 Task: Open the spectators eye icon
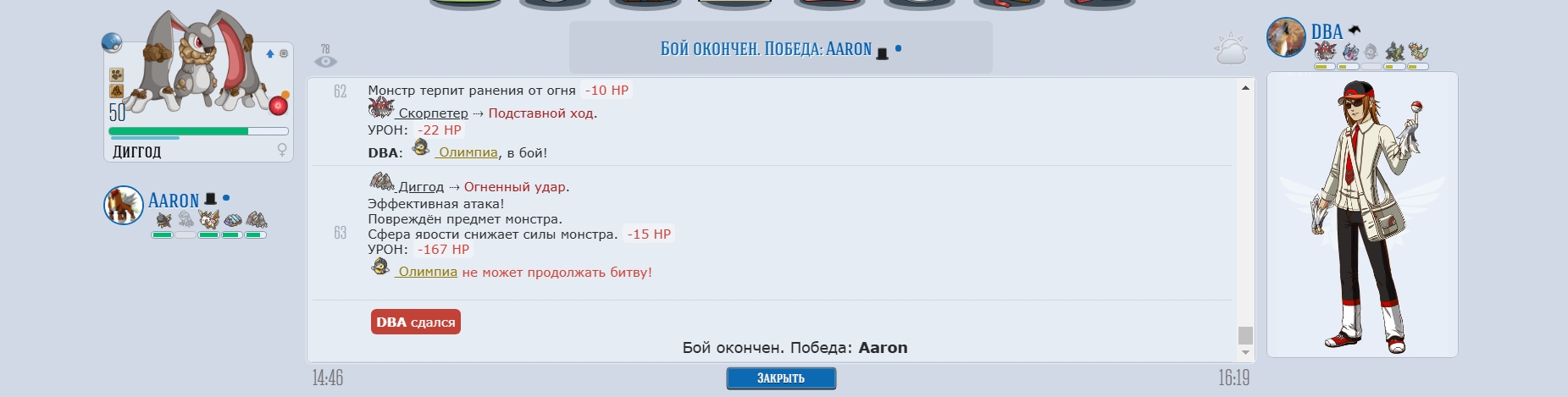point(325,60)
